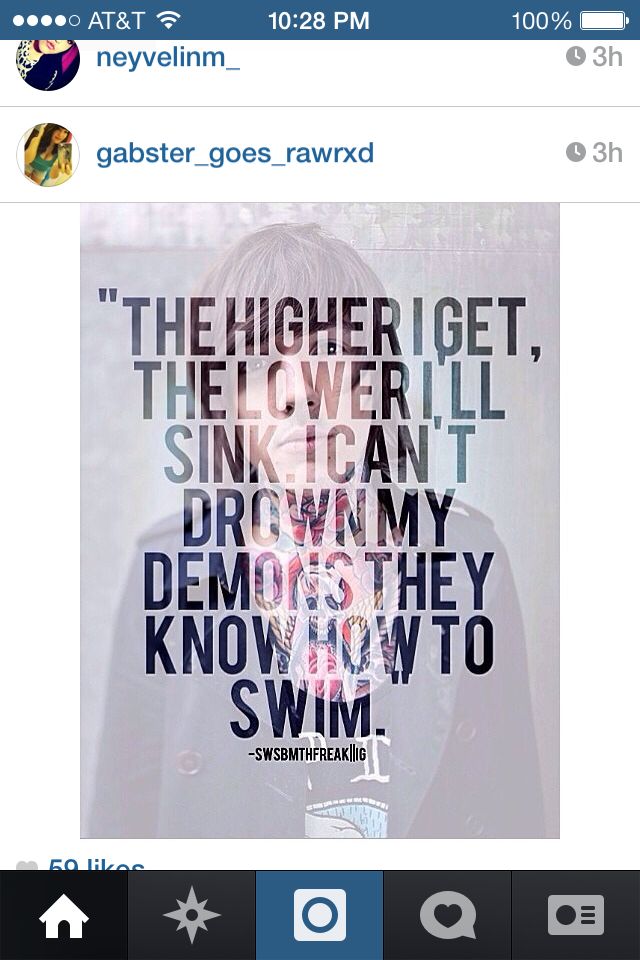Open gabster_goes_rawrxd profile via username
The width and height of the screenshot is (640, 960).
click(x=234, y=153)
